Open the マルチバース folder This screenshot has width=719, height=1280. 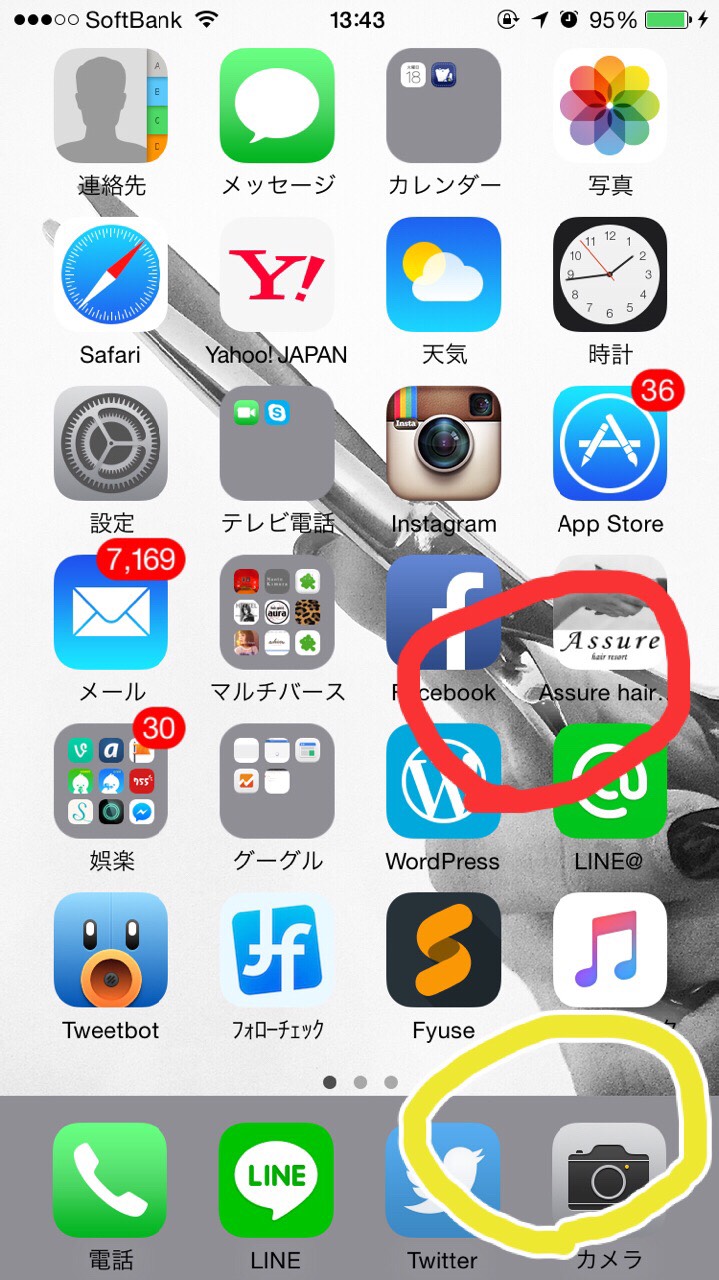277,612
